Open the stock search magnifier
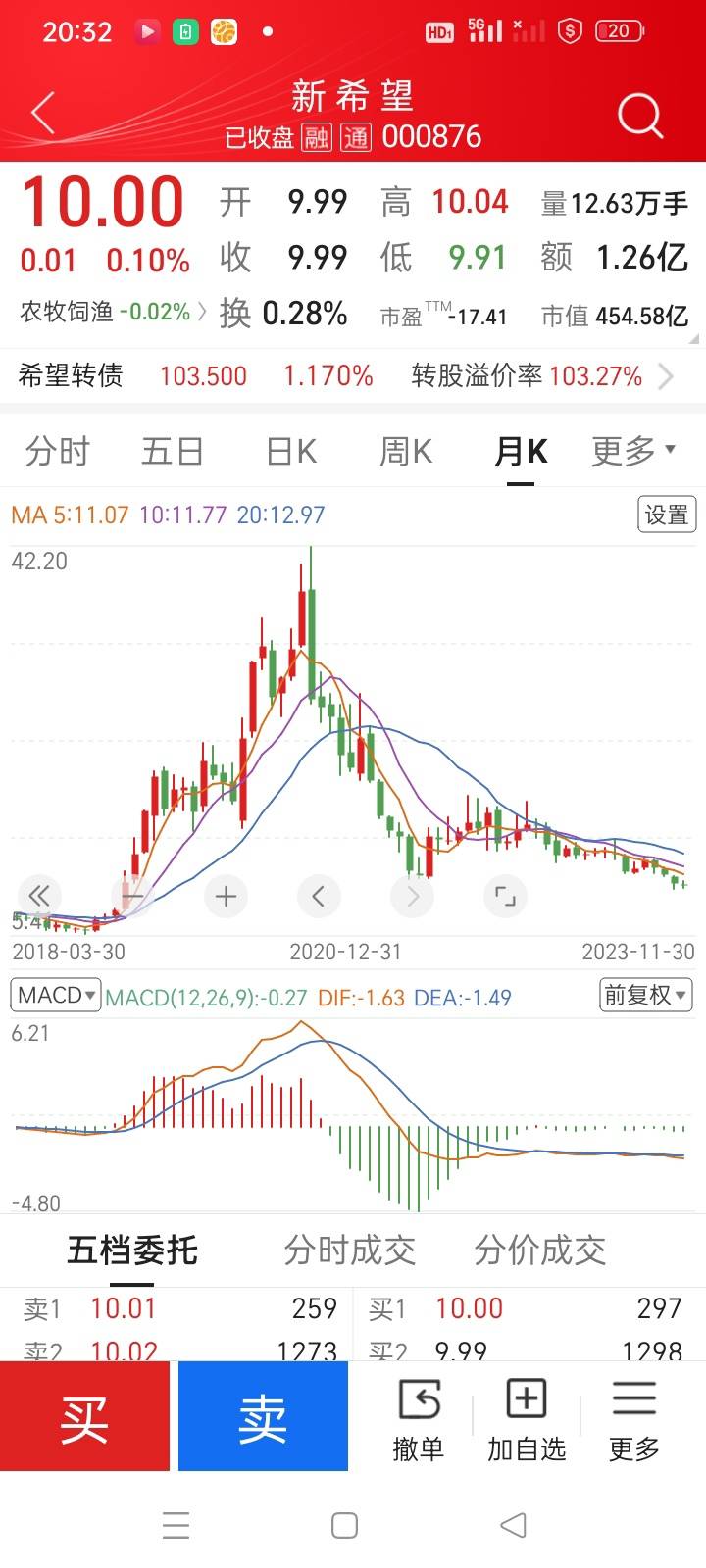Screen dimensions: 706x1568 pos(640,117)
